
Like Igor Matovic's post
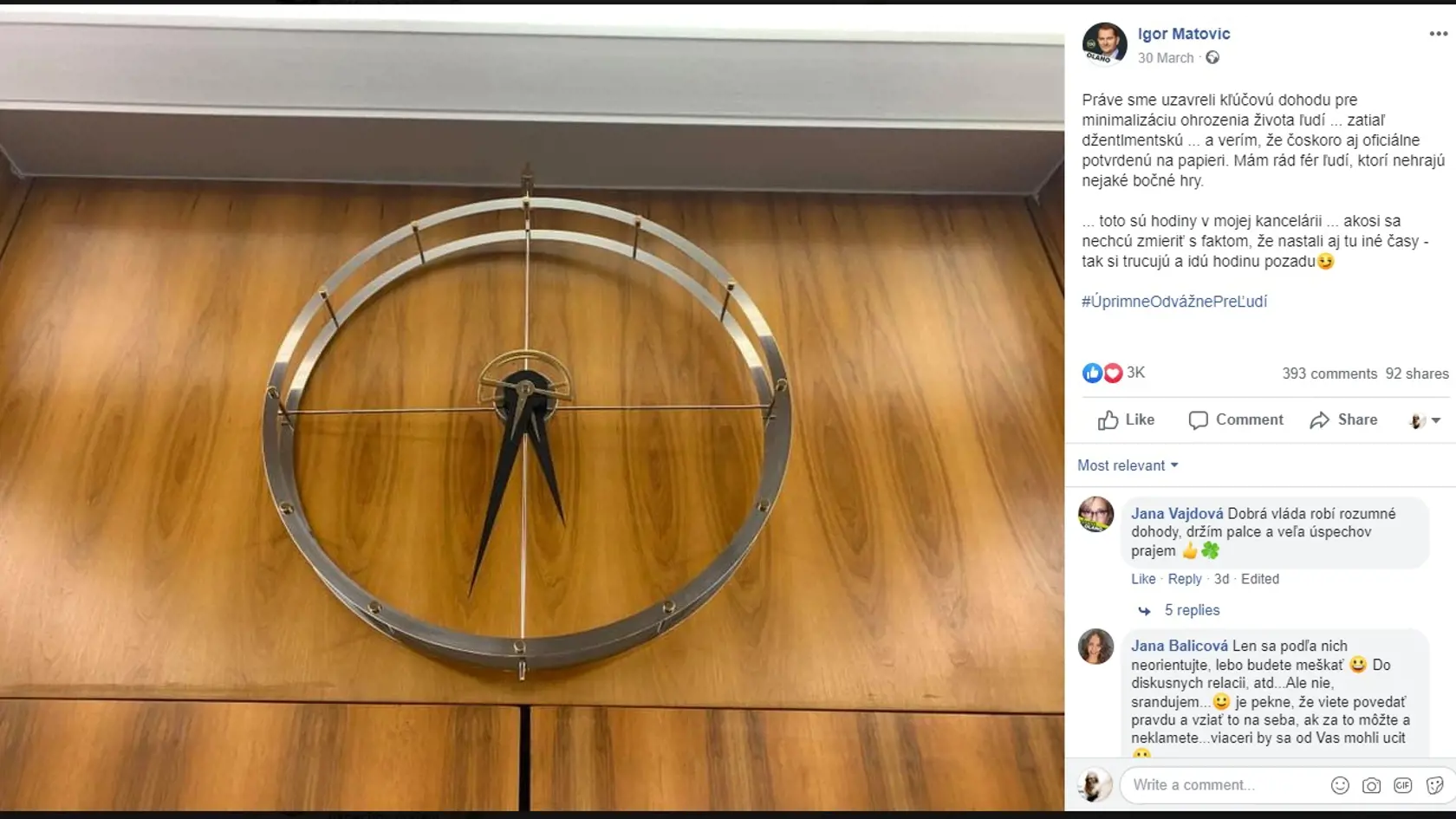pyautogui.click(x=1126, y=419)
